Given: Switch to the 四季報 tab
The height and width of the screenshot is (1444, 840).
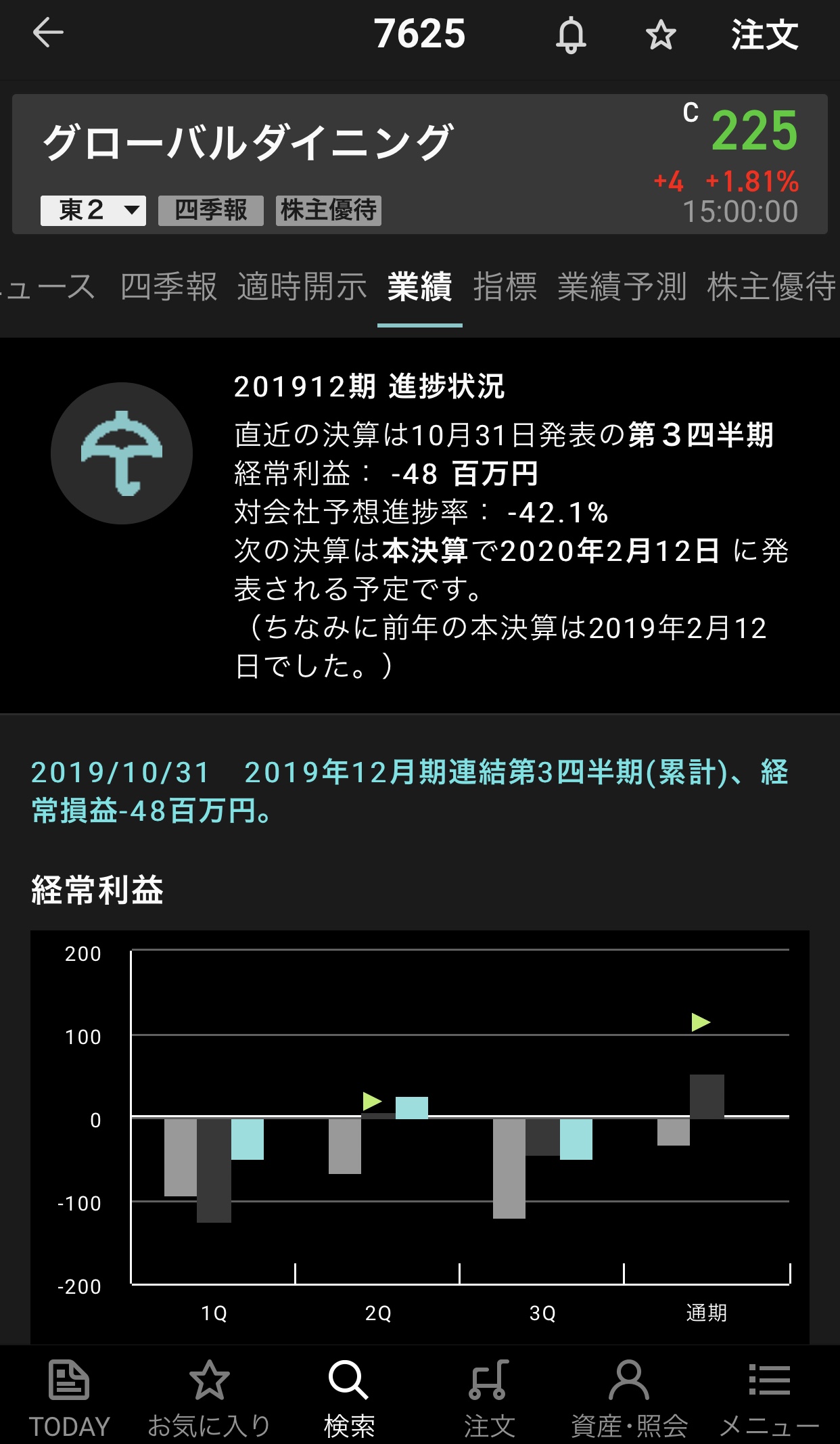Looking at the screenshot, I should 168,286.
